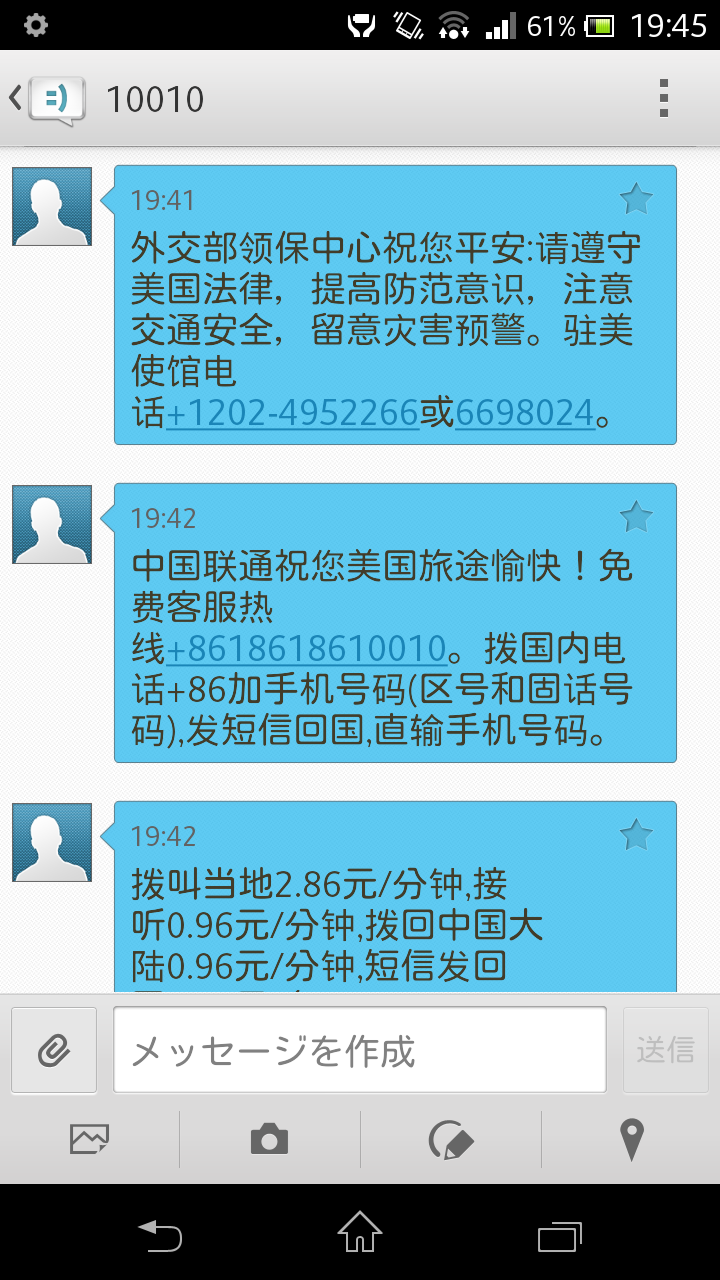
Task: Focus the メッセージを作成 message field
Action: tap(360, 1050)
